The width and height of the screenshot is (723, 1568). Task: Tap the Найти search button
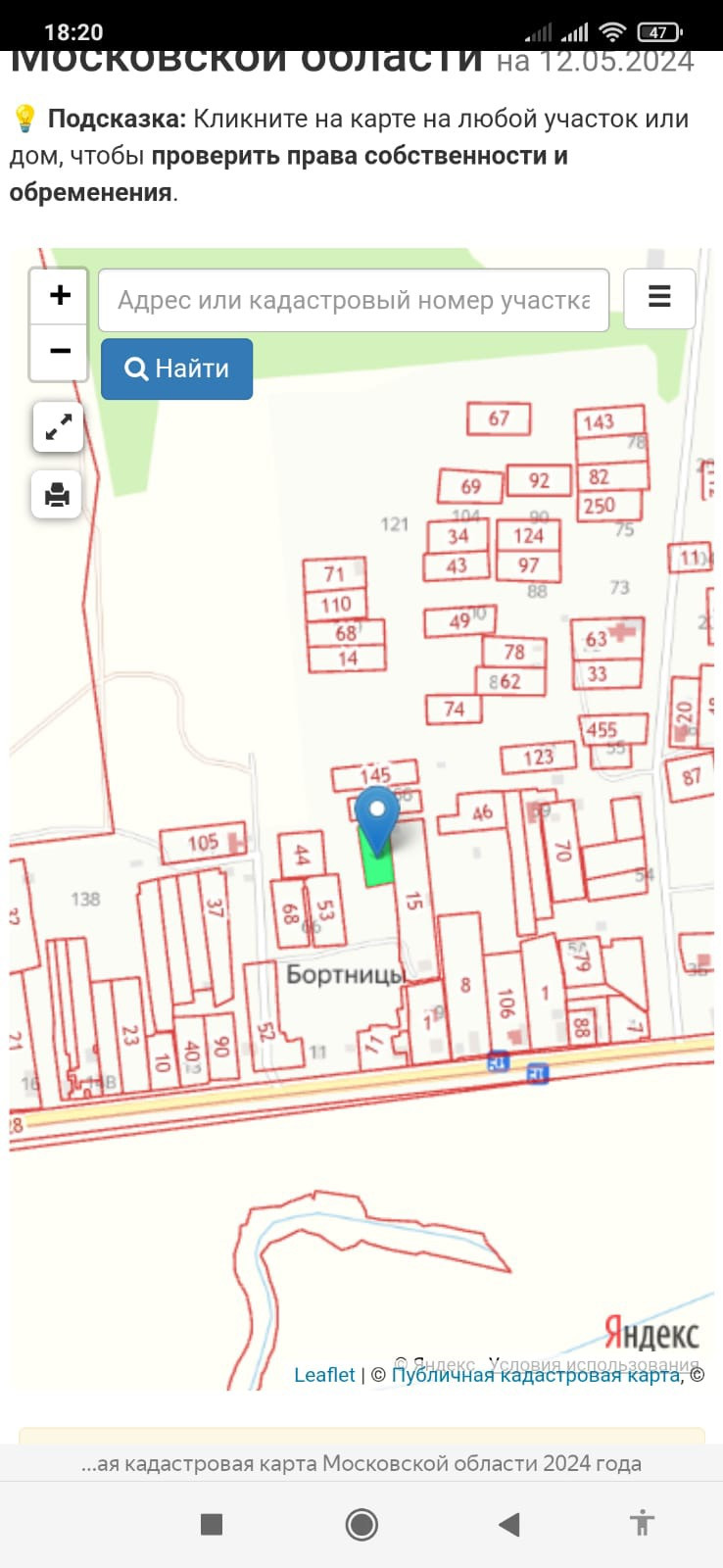point(177,368)
